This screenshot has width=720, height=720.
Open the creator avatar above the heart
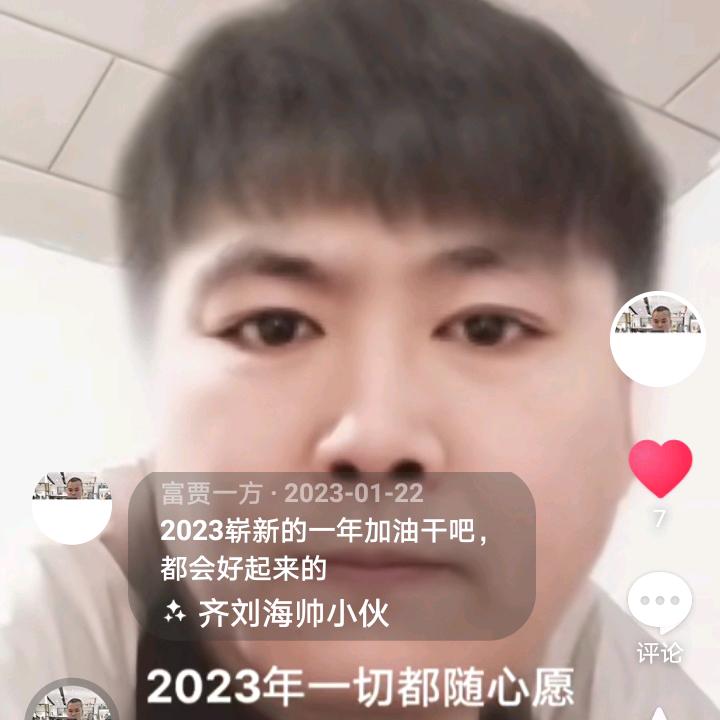(x=658, y=338)
